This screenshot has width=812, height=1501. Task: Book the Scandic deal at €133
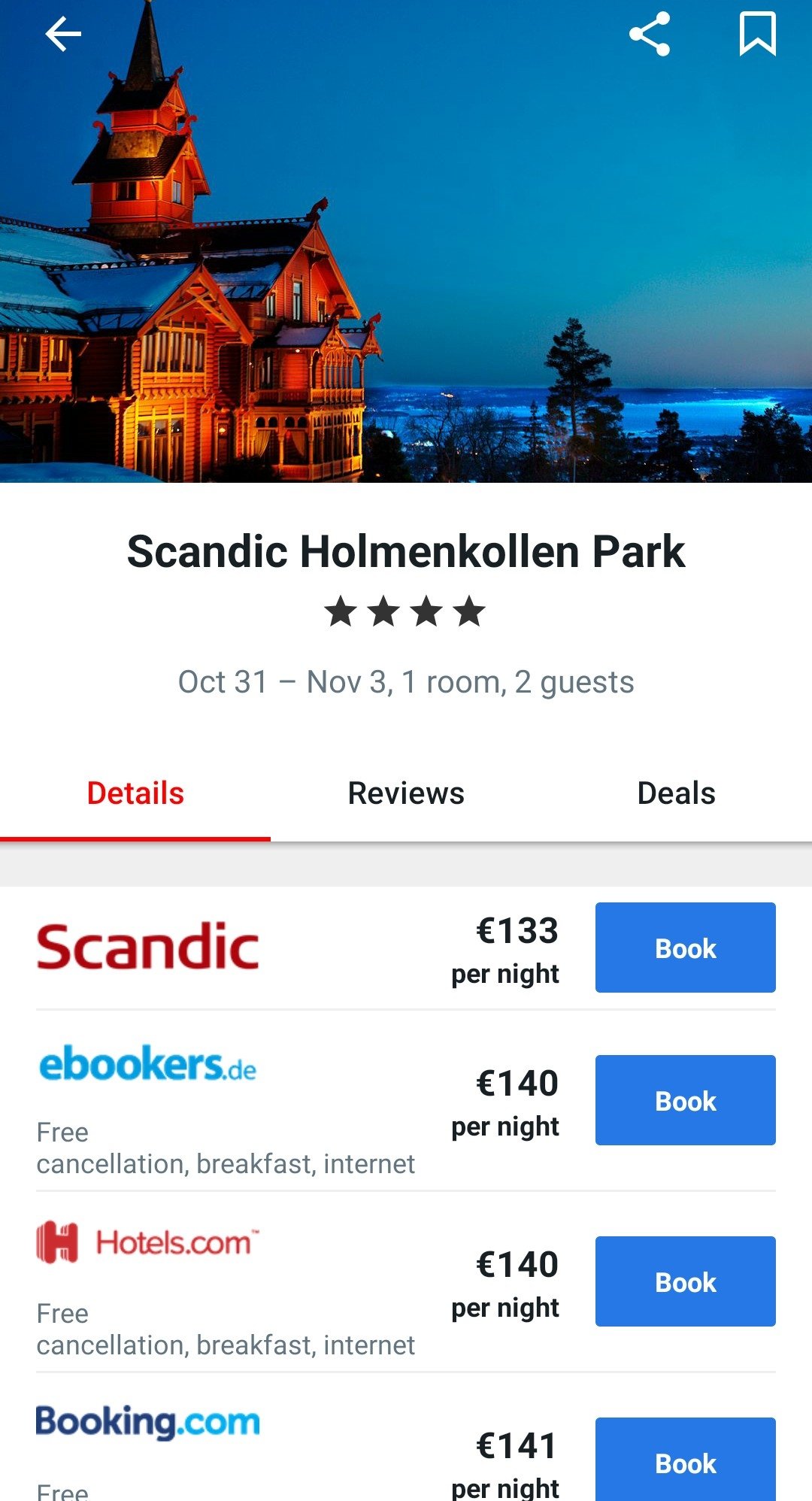coord(686,948)
